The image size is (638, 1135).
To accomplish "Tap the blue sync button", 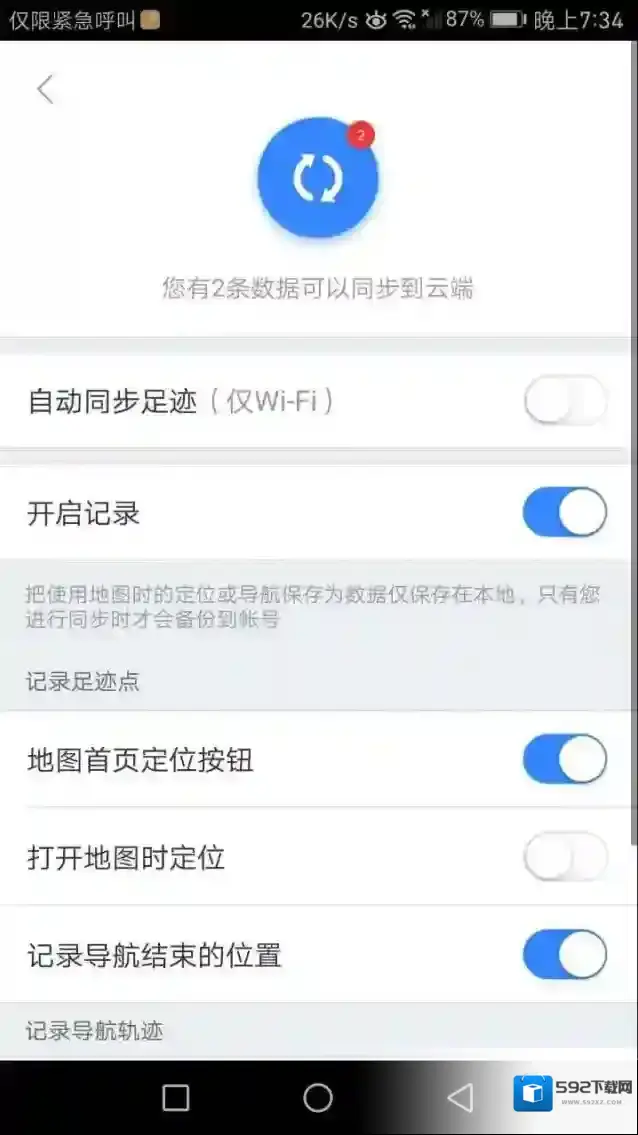I will [317, 178].
